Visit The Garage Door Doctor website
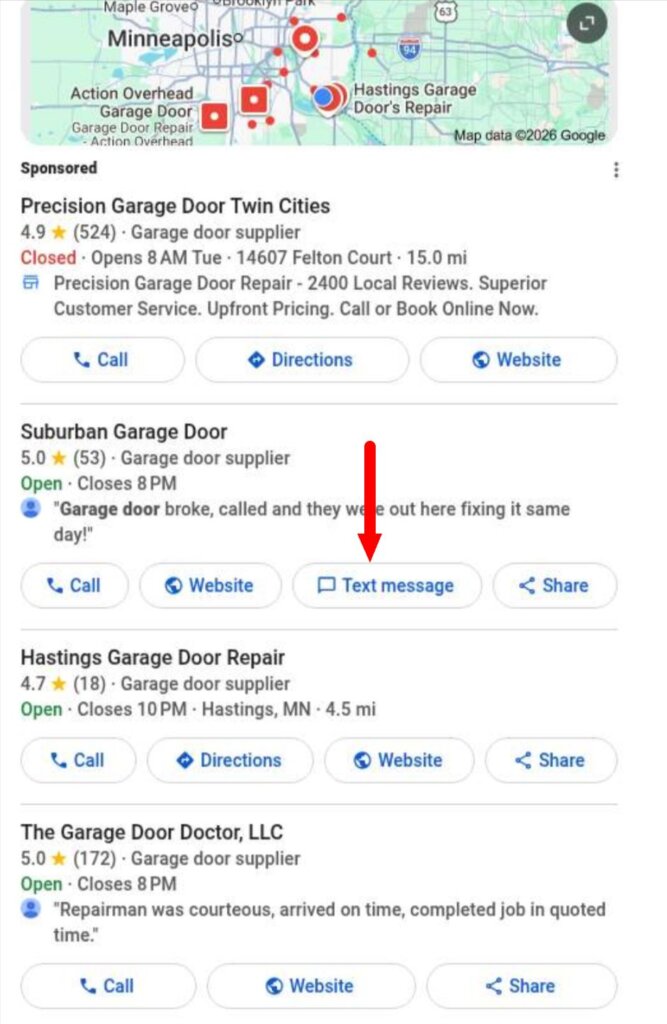This screenshot has width=667, height=1024. (310, 986)
